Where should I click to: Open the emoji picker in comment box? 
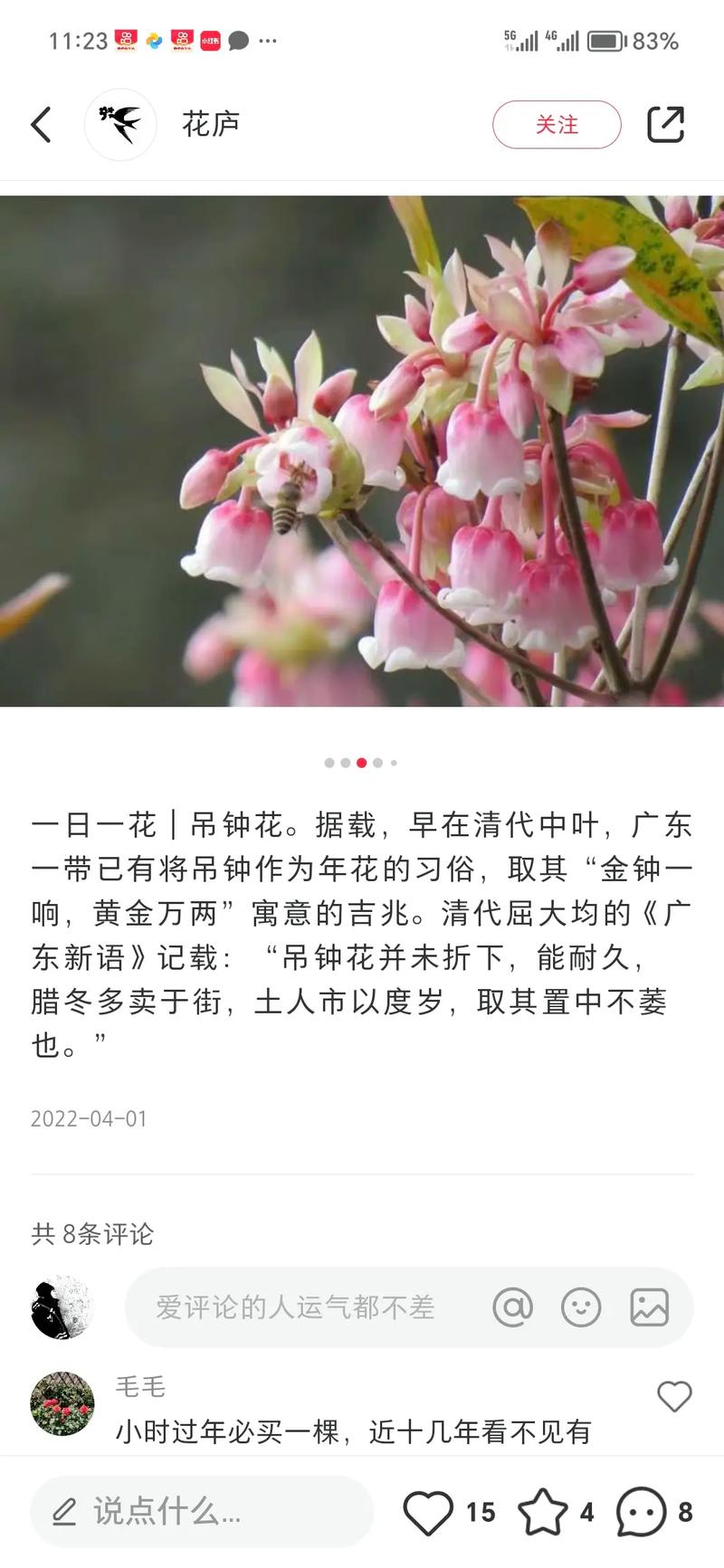pyautogui.click(x=581, y=1307)
